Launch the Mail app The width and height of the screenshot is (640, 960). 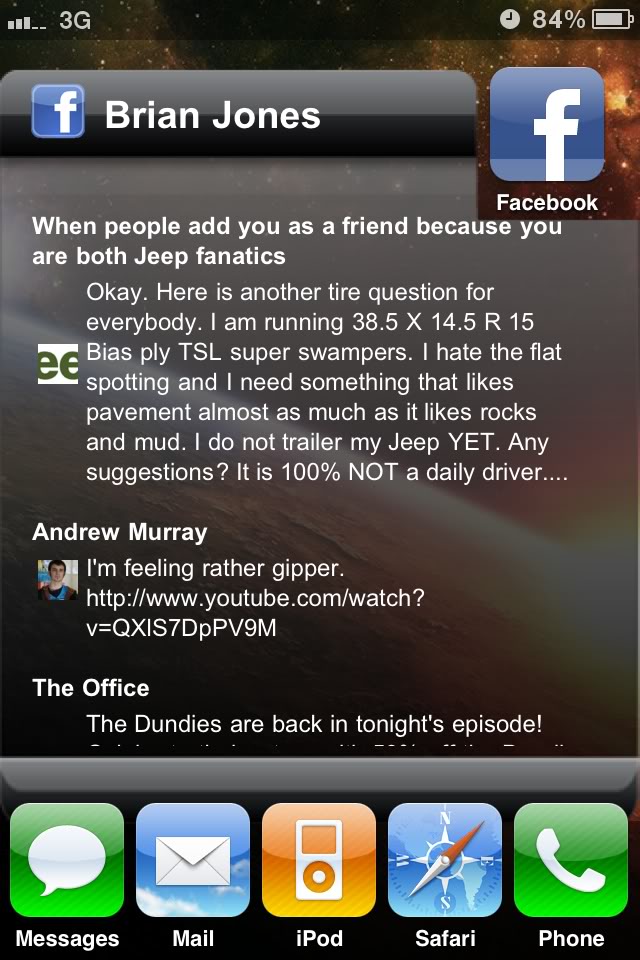193,862
